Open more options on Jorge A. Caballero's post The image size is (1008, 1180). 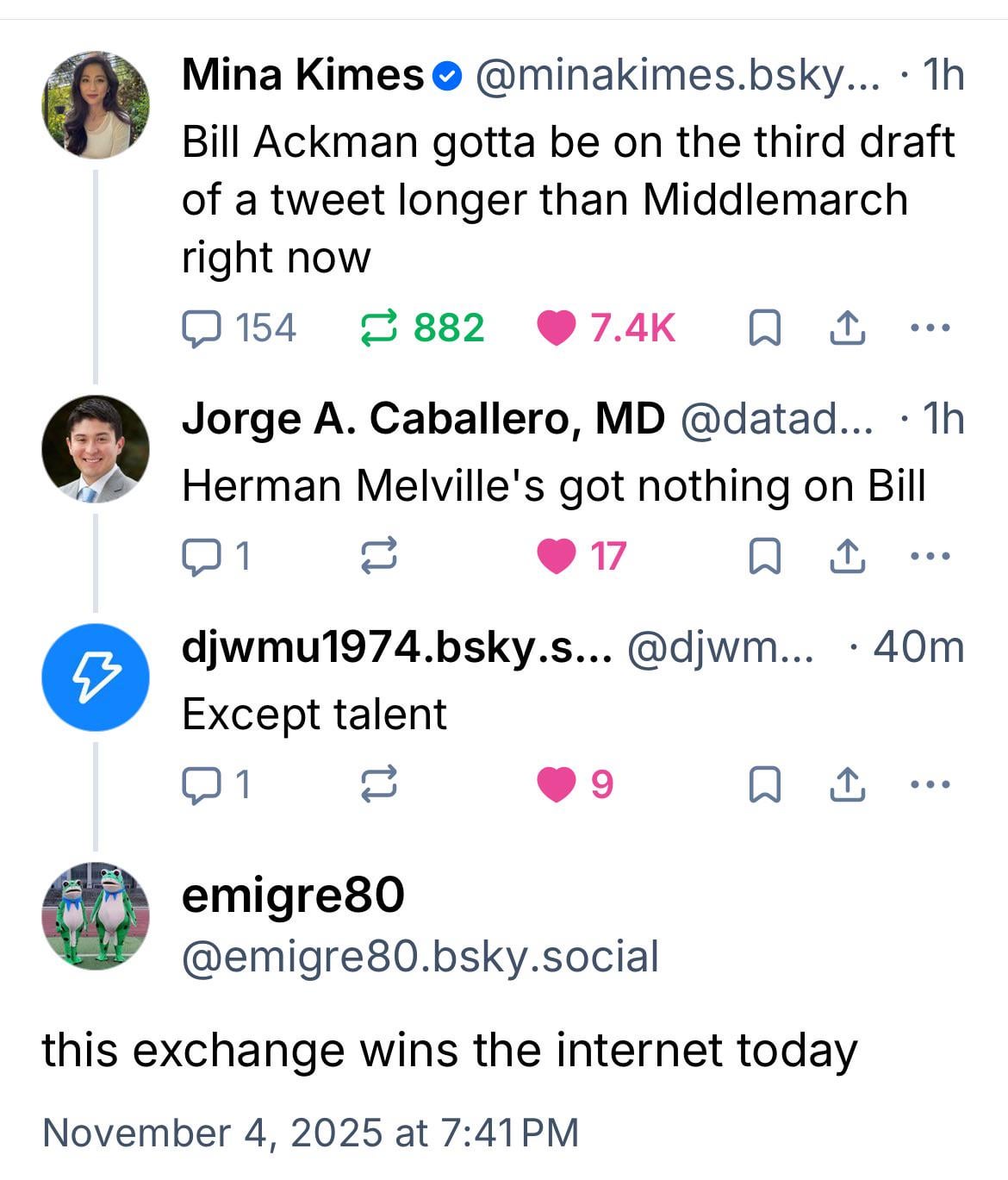[930, 556]
